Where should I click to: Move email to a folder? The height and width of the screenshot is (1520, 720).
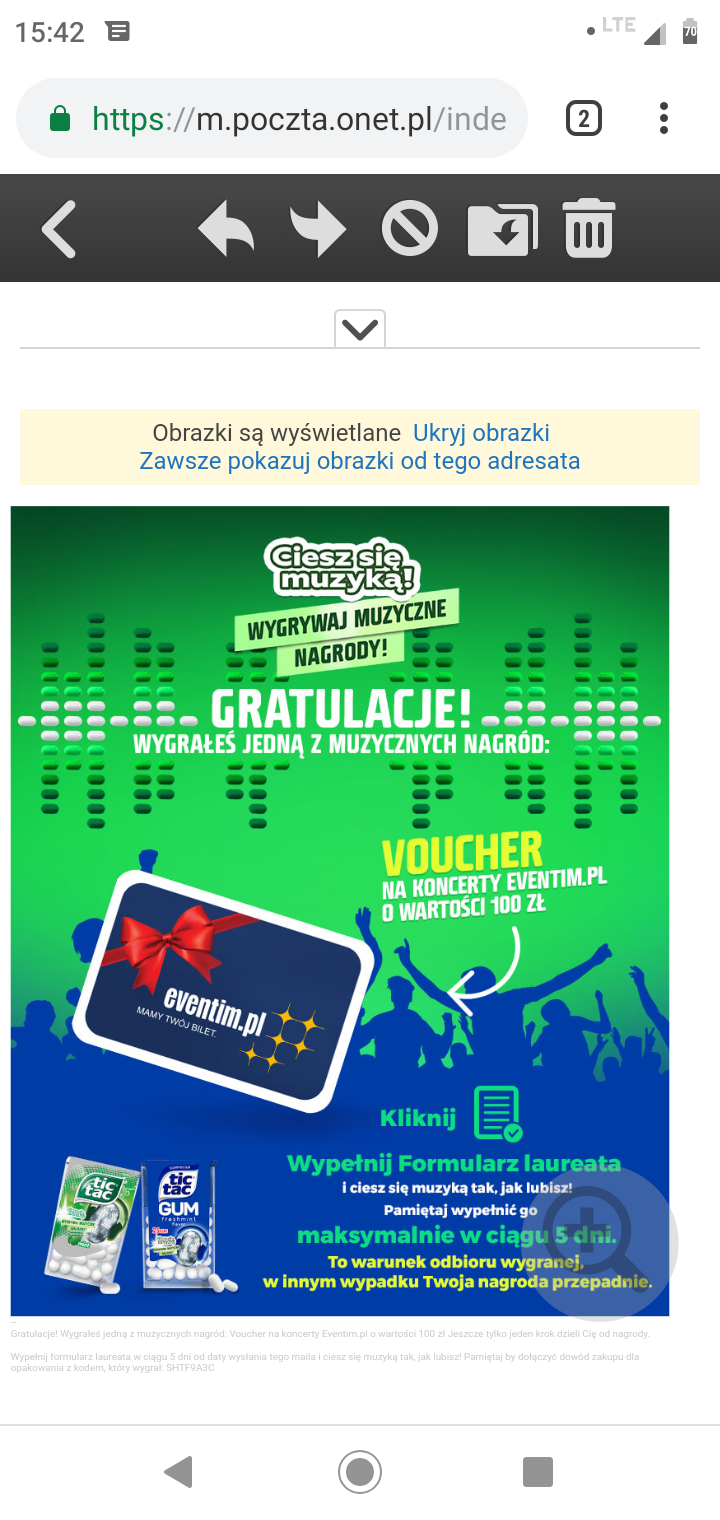coord(502,228)
